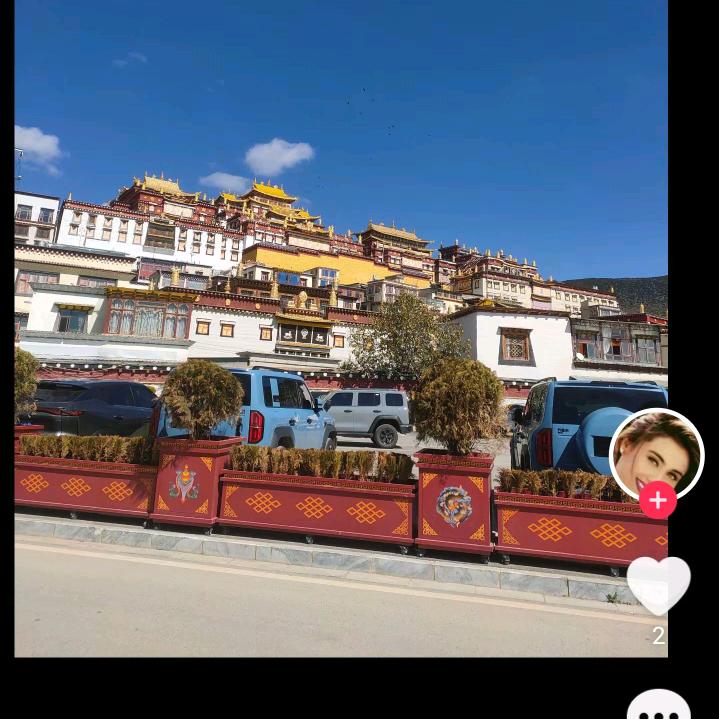Like this video with the heart
Image resolution: width=719 pixels, height=719 pixels.
658,584
